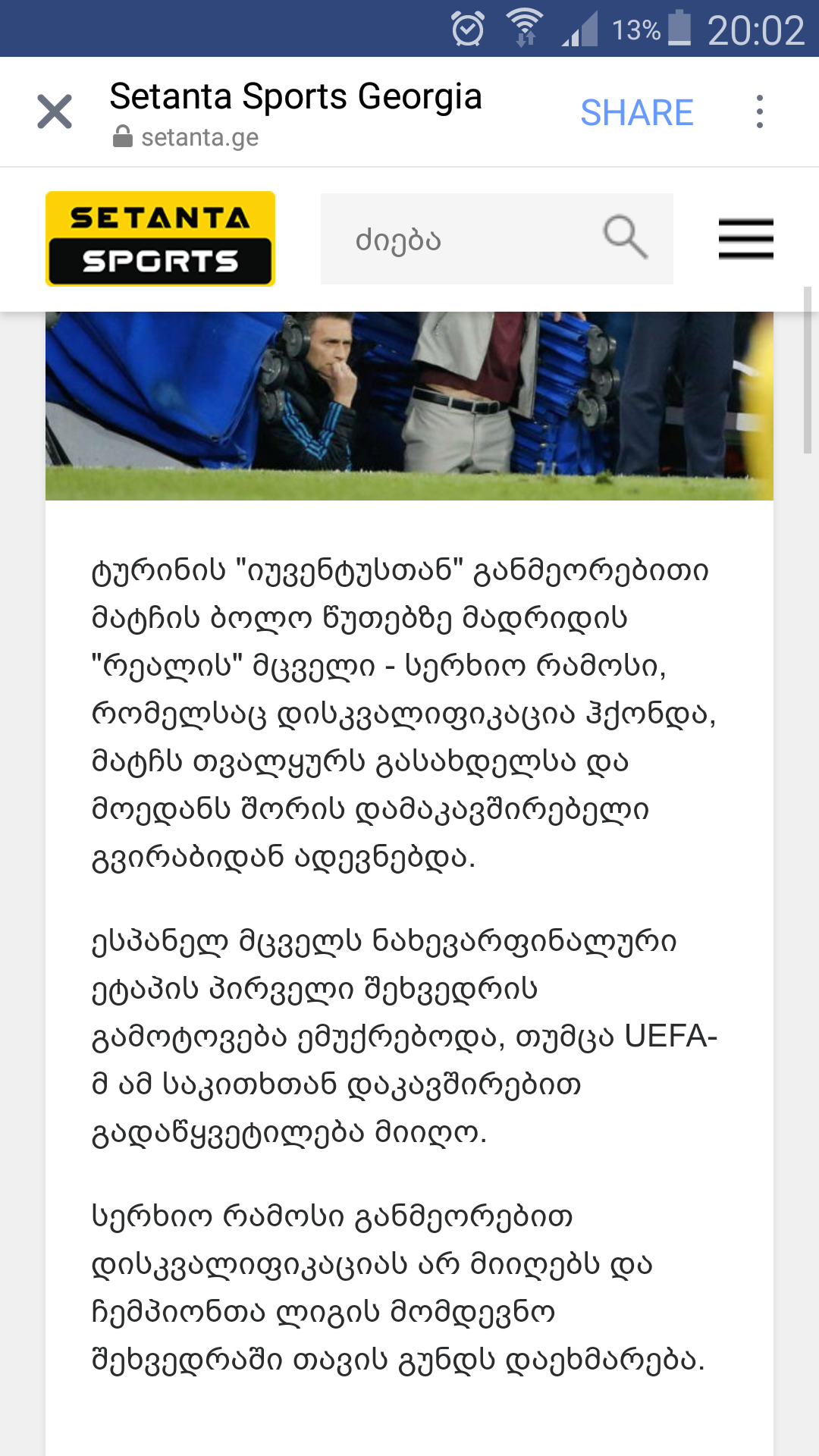Close the in-app browser

[x=55, y=112]
